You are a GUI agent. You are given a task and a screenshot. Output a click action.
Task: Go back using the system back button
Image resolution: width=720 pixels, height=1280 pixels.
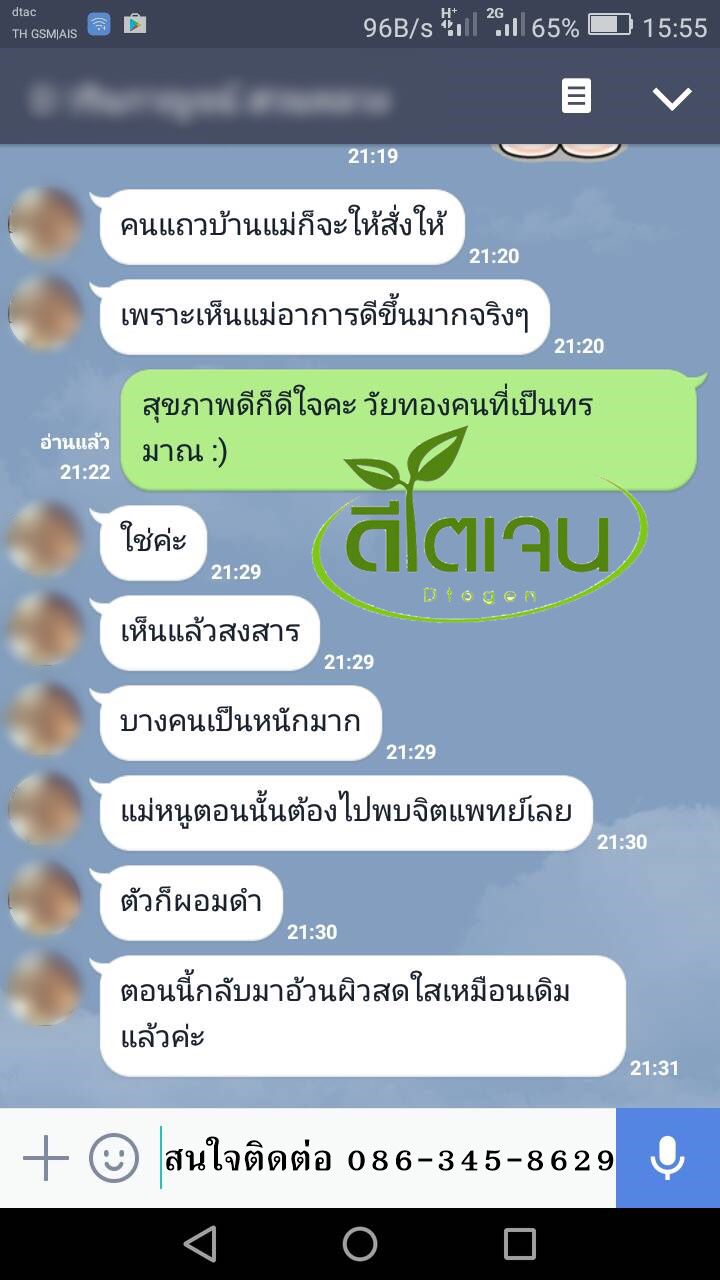(200, 1244)
